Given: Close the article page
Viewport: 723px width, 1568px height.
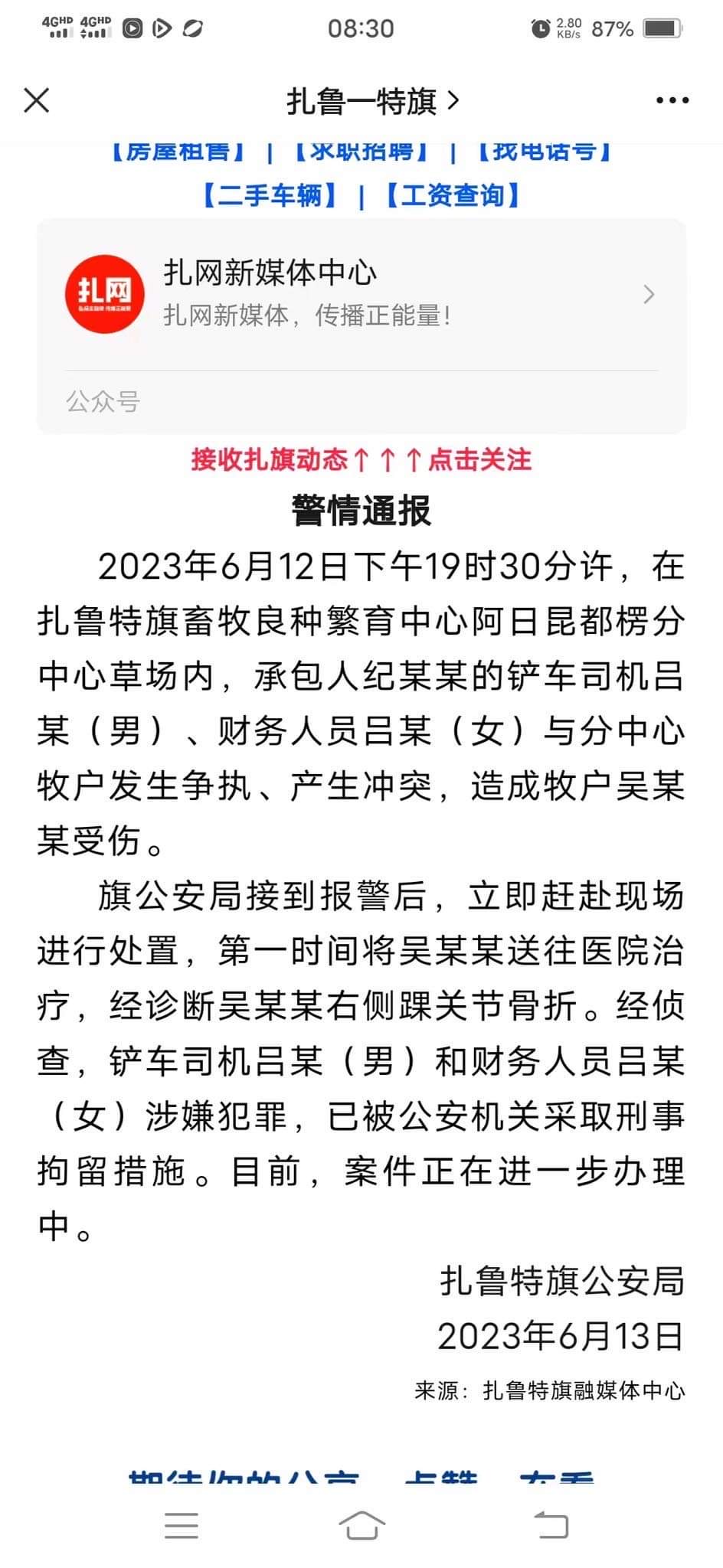Looking at the screenshot, I should (37, 100).
